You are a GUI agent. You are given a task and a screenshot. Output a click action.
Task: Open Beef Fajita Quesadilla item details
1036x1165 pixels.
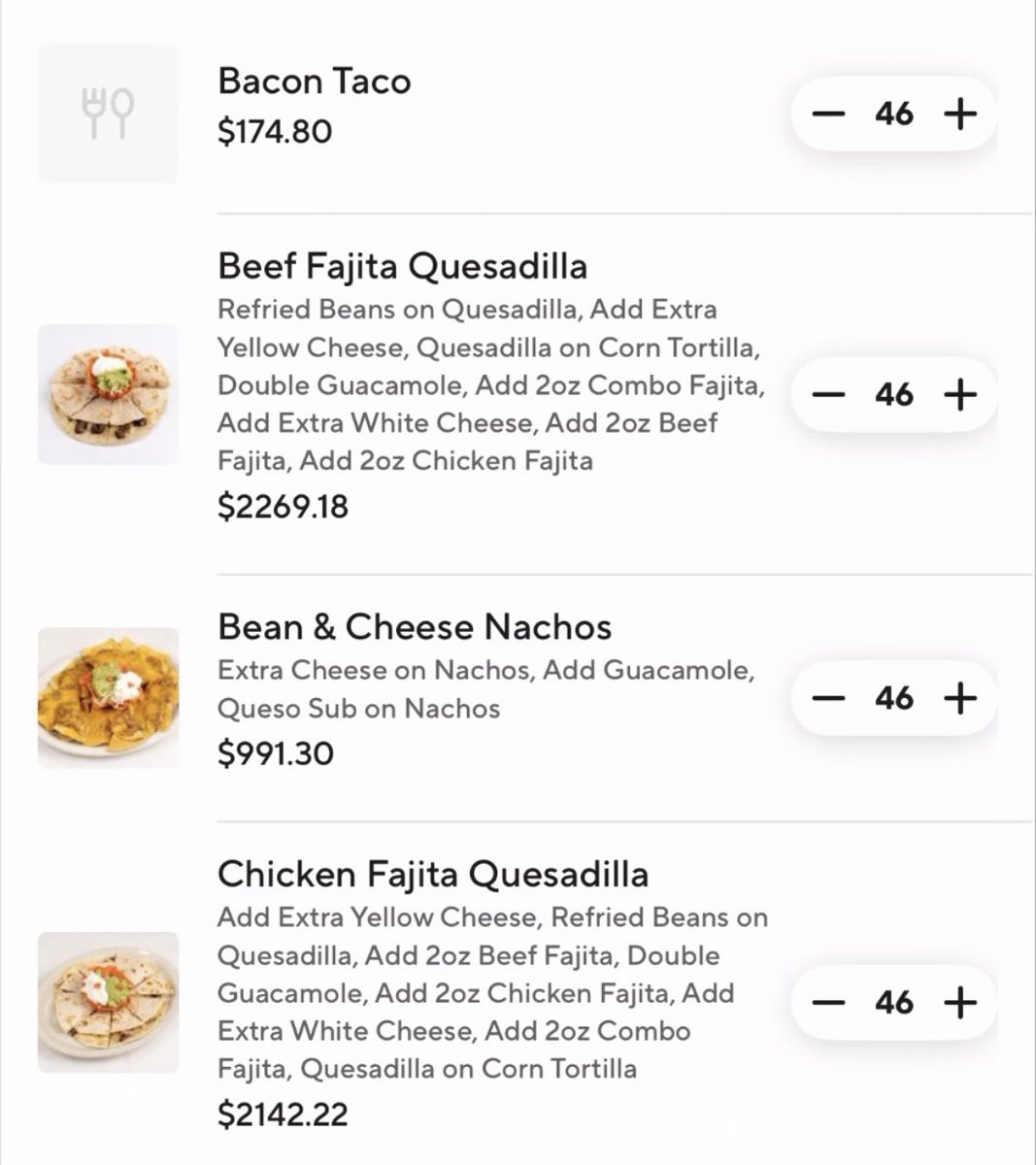coord(402,266)
